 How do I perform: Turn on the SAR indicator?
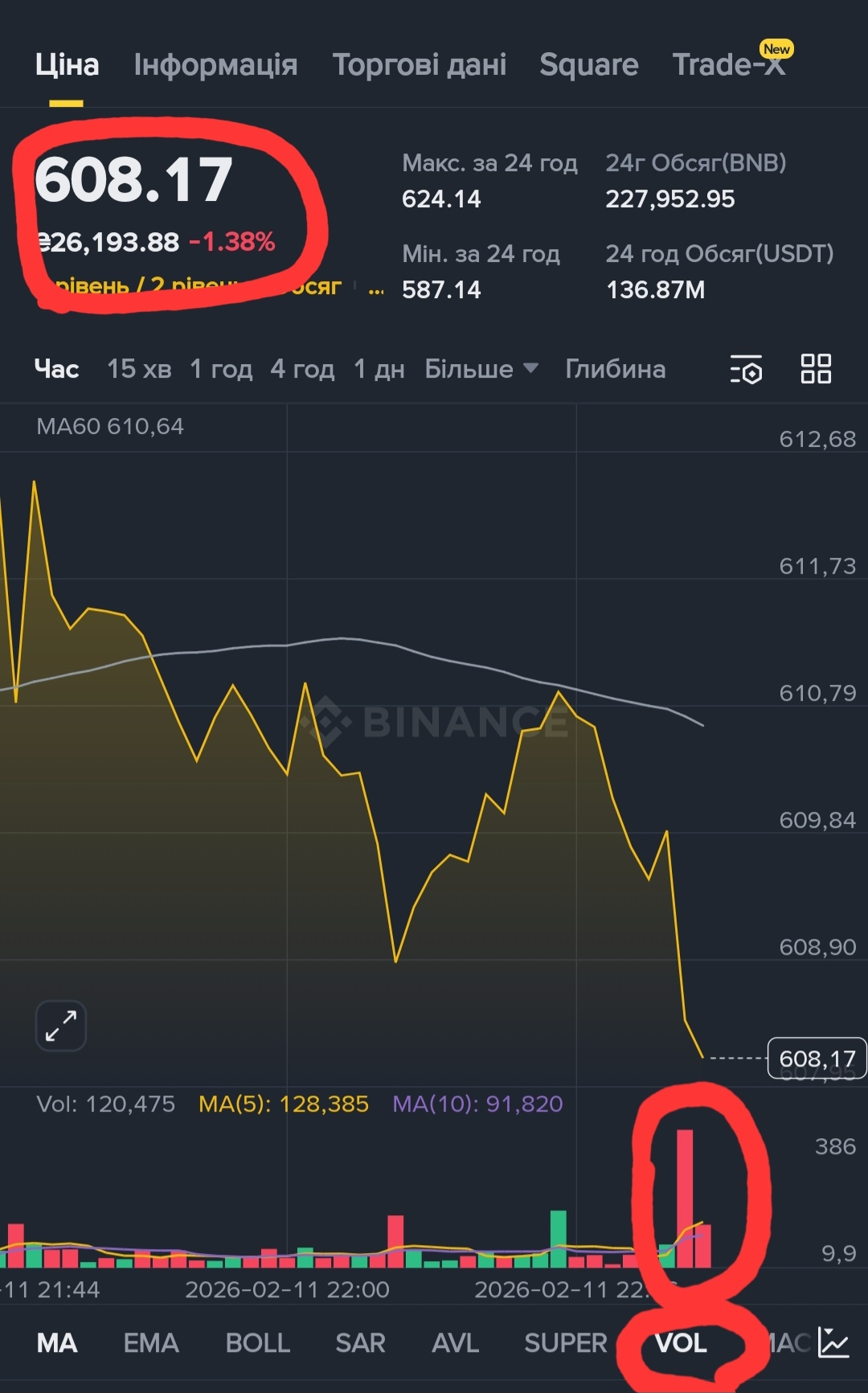point(360,1343)
